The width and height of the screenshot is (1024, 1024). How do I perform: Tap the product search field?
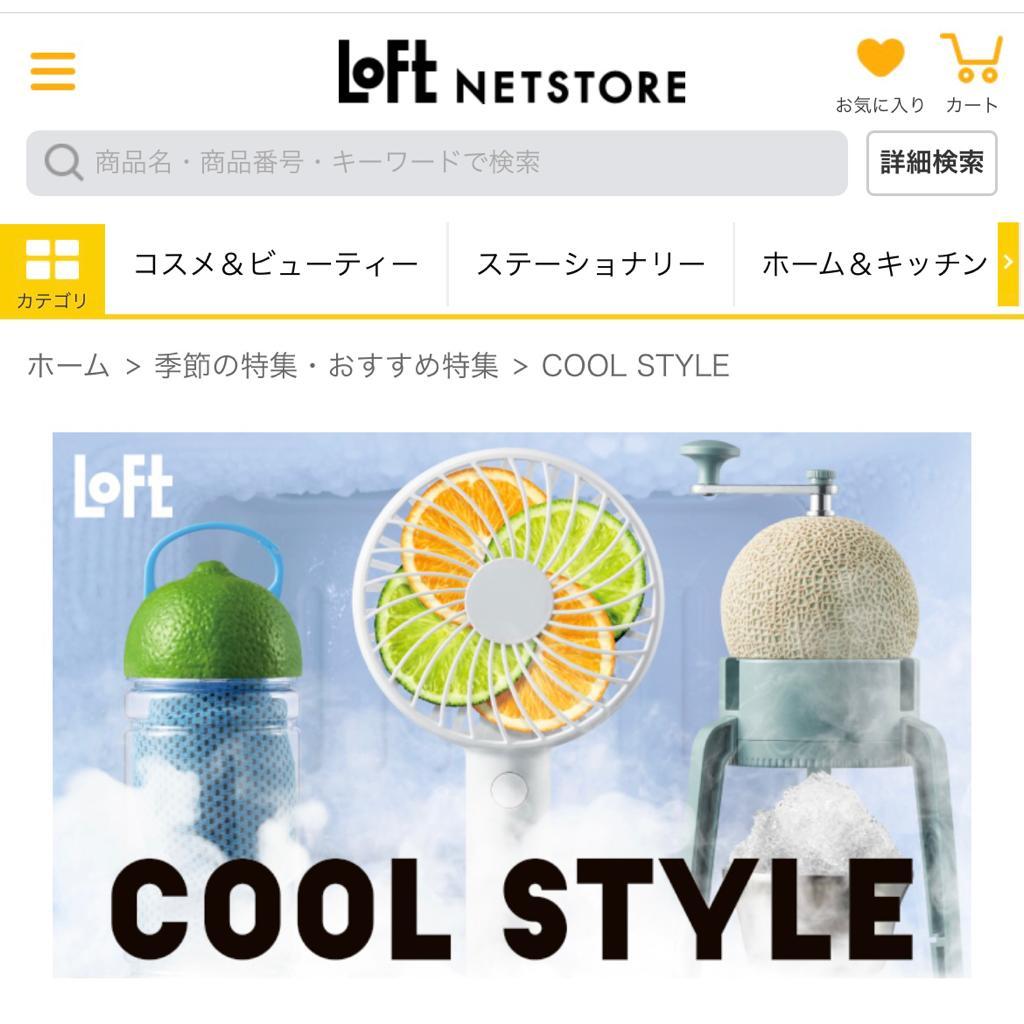coord(436,162)
